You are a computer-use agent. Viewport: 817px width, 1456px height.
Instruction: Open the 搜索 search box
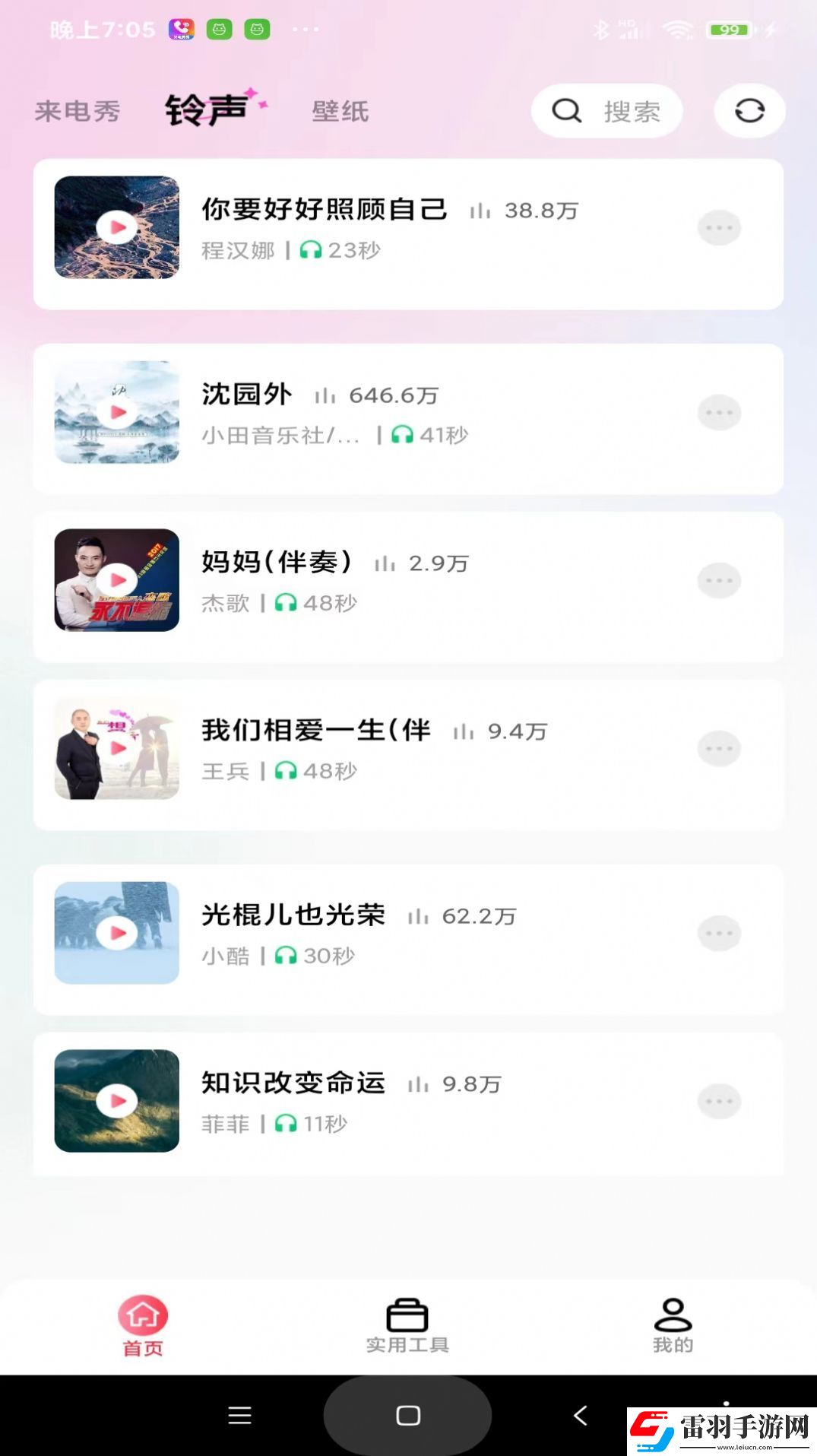point(606,111)
